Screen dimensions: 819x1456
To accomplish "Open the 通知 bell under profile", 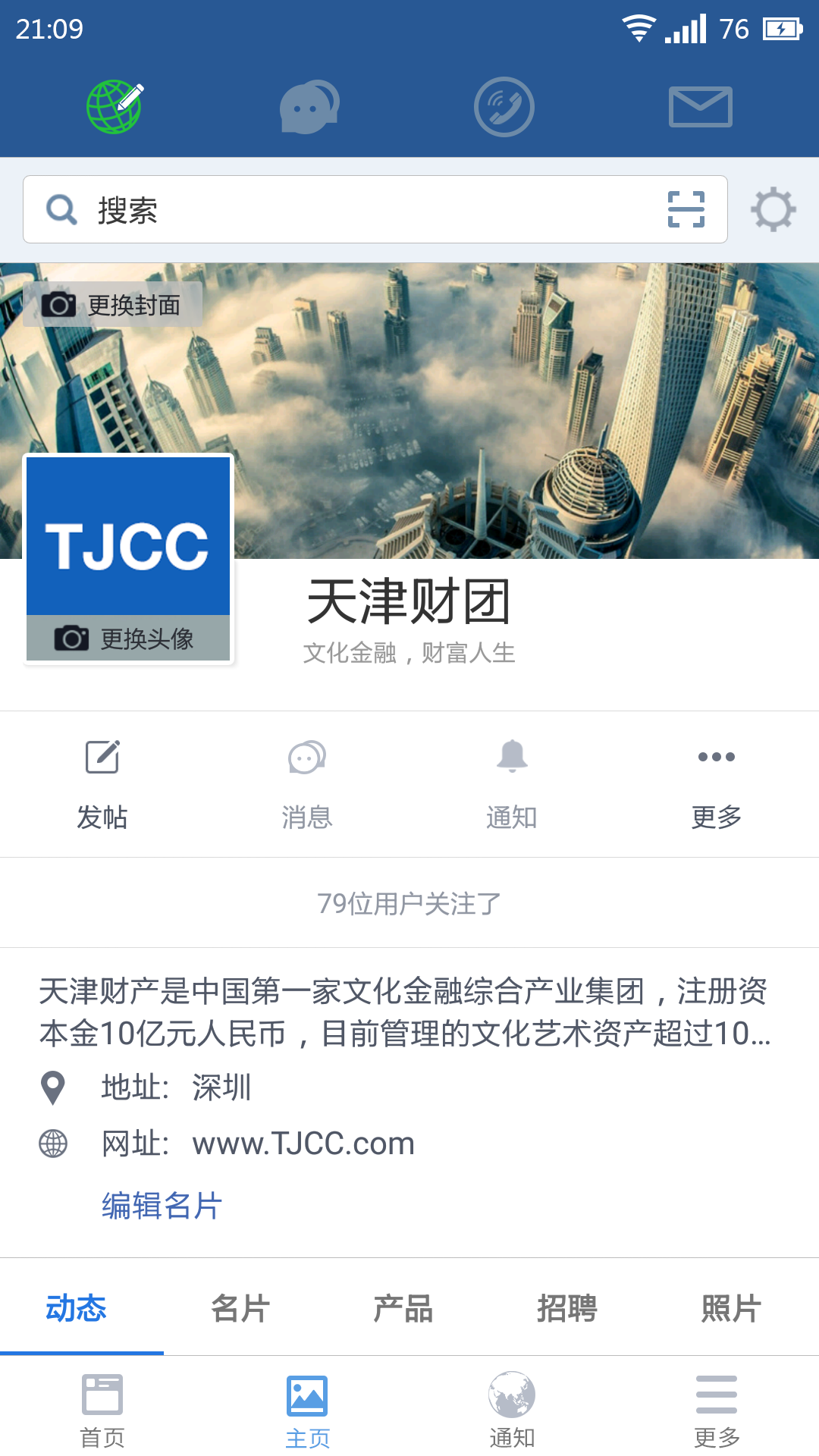I will coord(512,783).
